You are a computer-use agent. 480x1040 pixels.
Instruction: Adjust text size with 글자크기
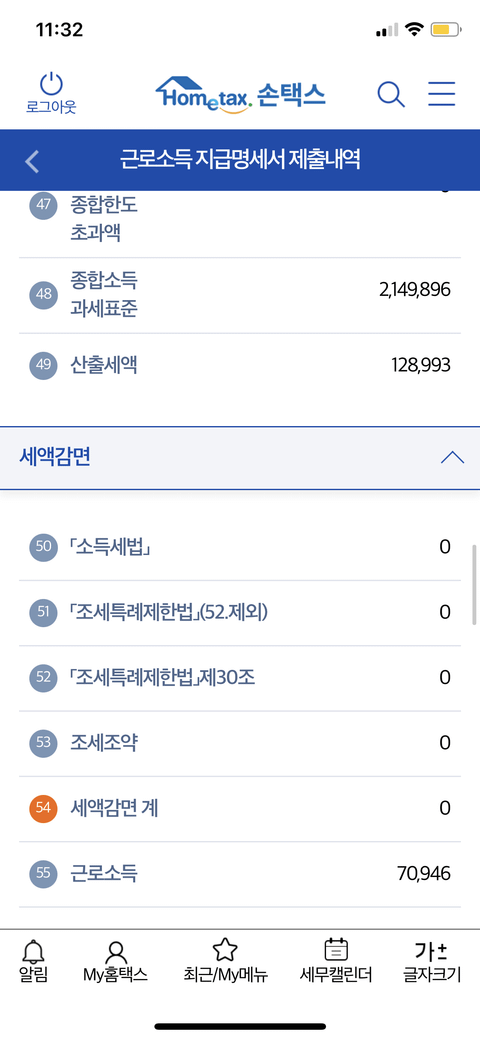point(431,962)
